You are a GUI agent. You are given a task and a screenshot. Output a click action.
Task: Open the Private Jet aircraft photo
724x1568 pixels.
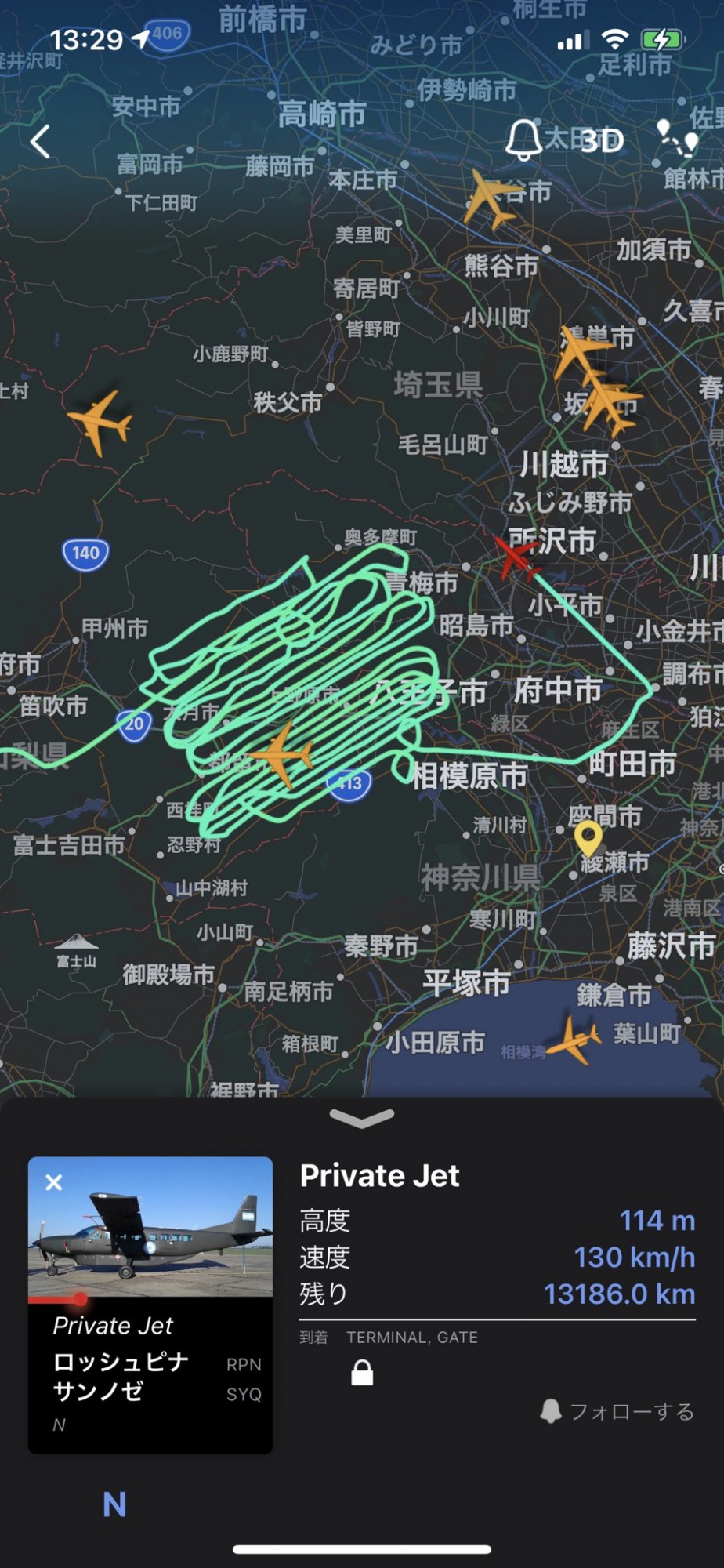[150, 1228]
